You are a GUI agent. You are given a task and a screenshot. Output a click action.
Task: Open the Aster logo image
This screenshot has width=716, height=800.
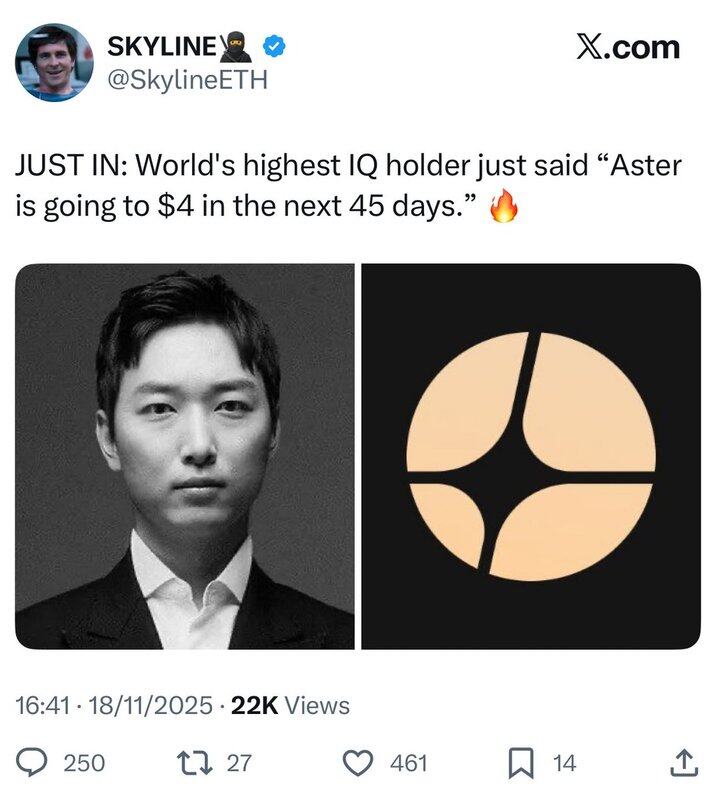531,456
